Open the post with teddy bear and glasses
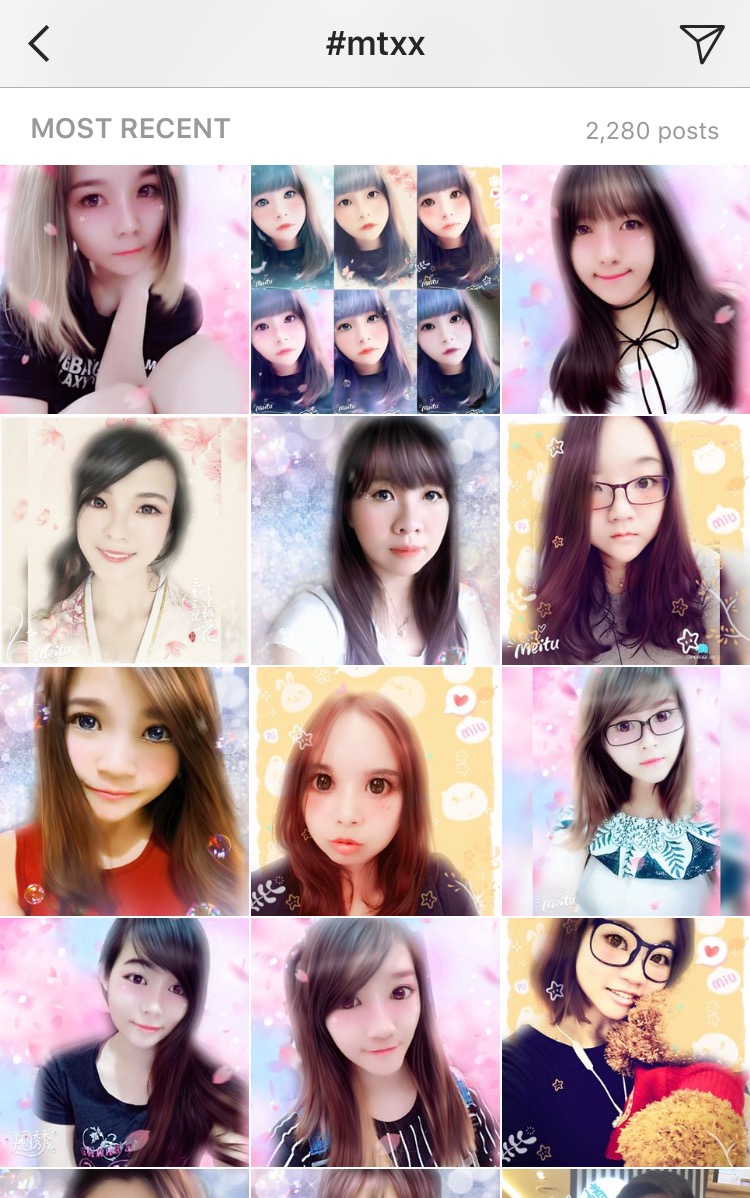This screenshot has width=750, height=1198. (626, 1042)
